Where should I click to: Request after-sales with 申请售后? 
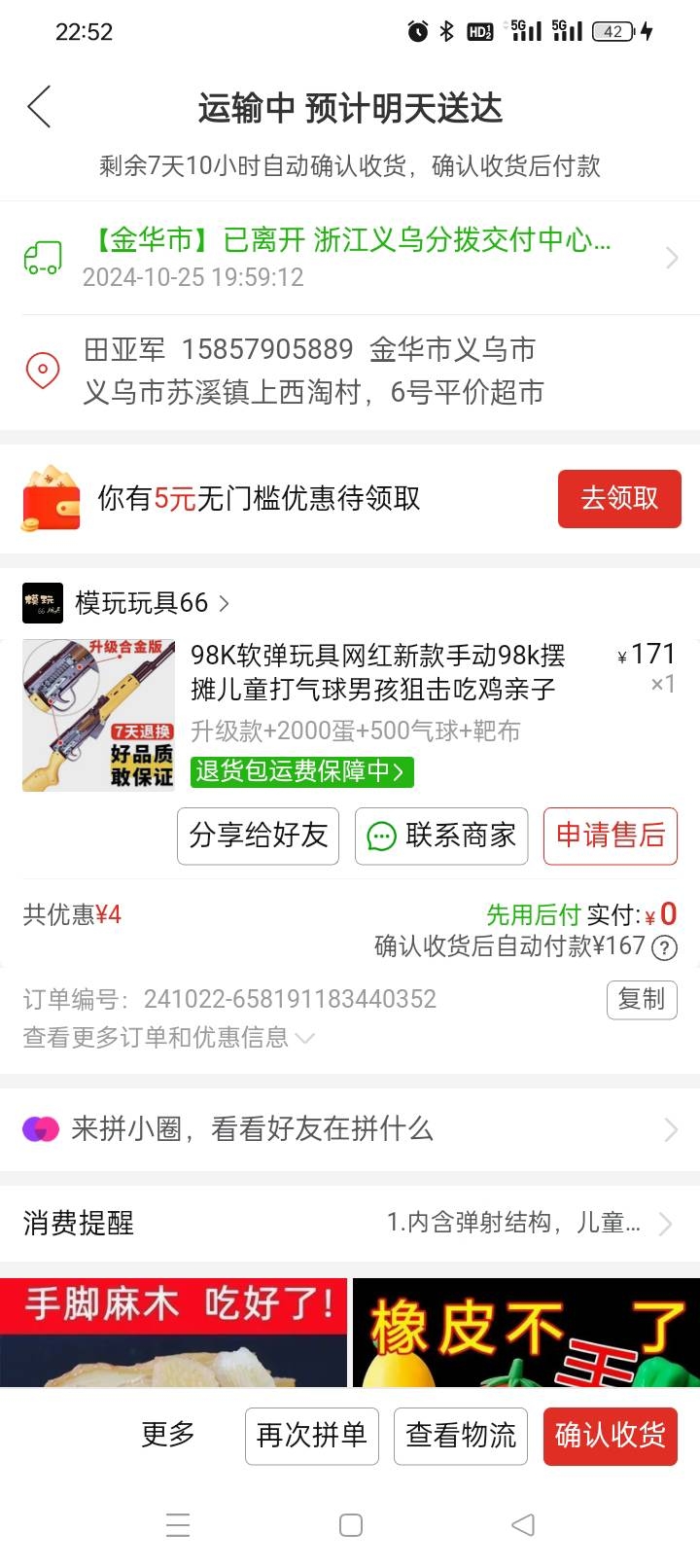click(x=610, y=836)
